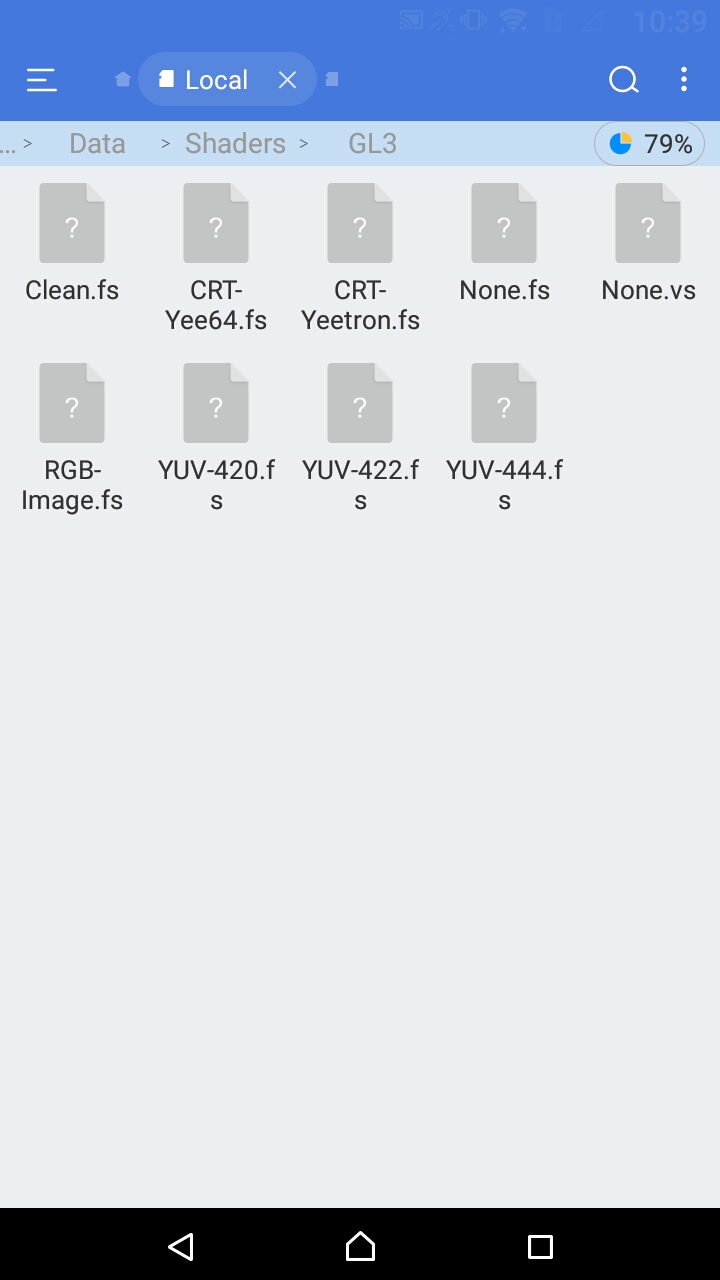Open the overflow menu with three dots
The width and height of the screenshot is (720, 1280).
pos(684,79)
